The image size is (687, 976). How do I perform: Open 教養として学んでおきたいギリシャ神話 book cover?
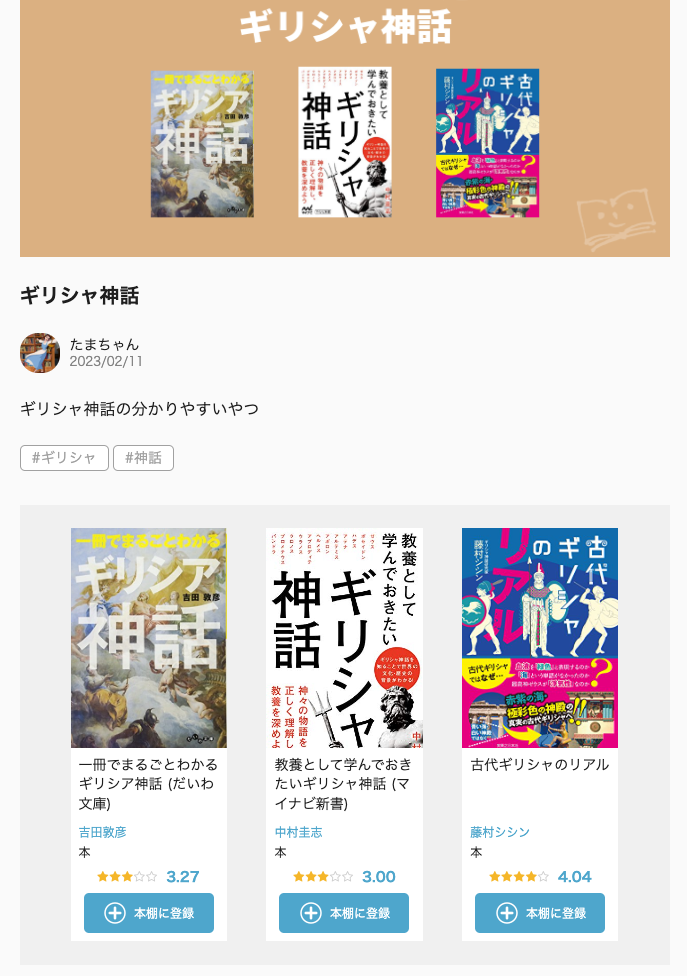click(344, 638)
